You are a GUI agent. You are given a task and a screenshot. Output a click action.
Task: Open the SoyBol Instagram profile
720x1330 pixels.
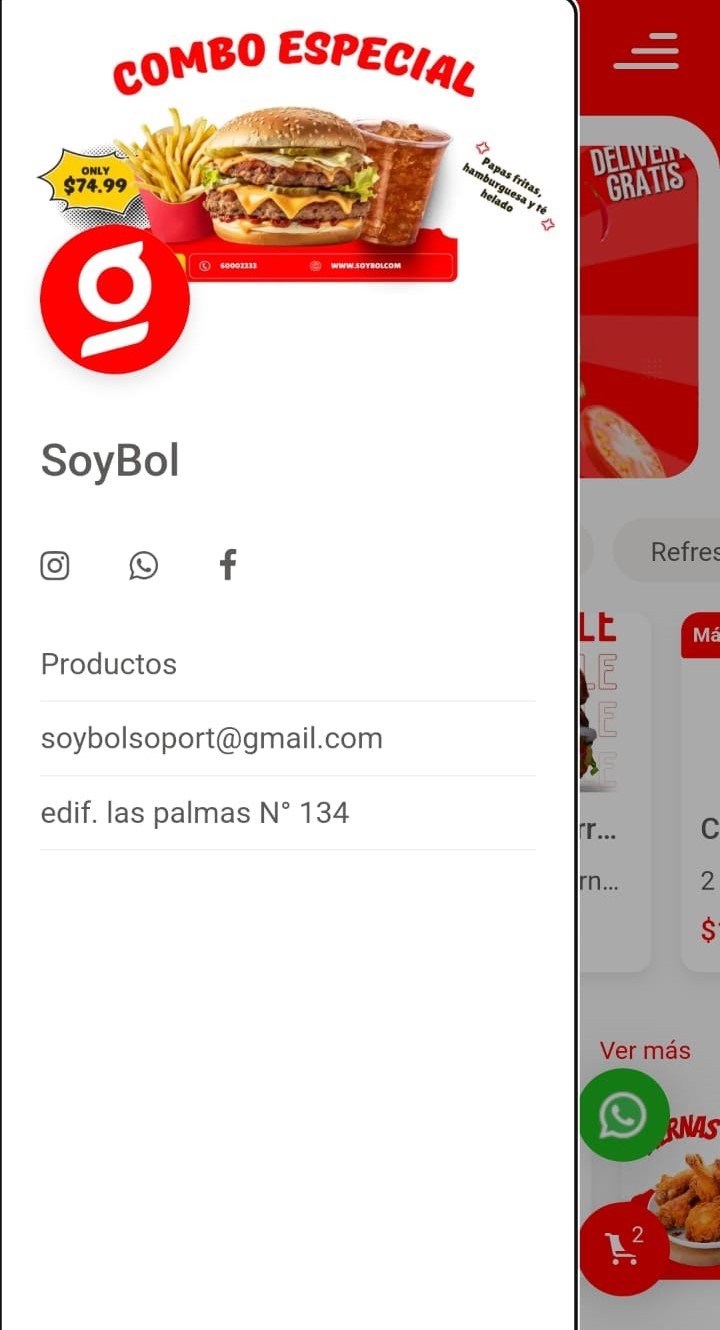[55, 566]
